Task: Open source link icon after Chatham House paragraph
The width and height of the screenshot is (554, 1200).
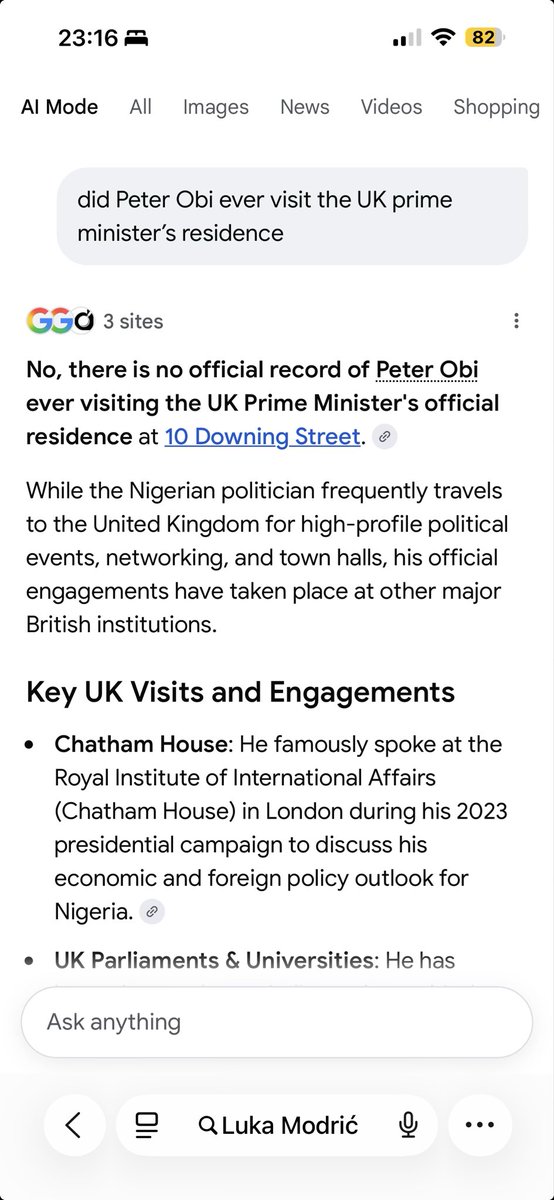Action: [151, 912]
